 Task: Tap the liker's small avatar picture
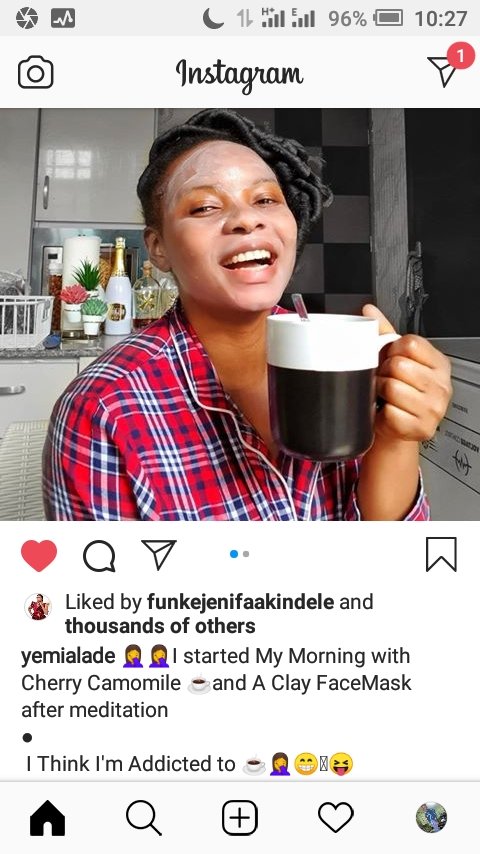38,607
